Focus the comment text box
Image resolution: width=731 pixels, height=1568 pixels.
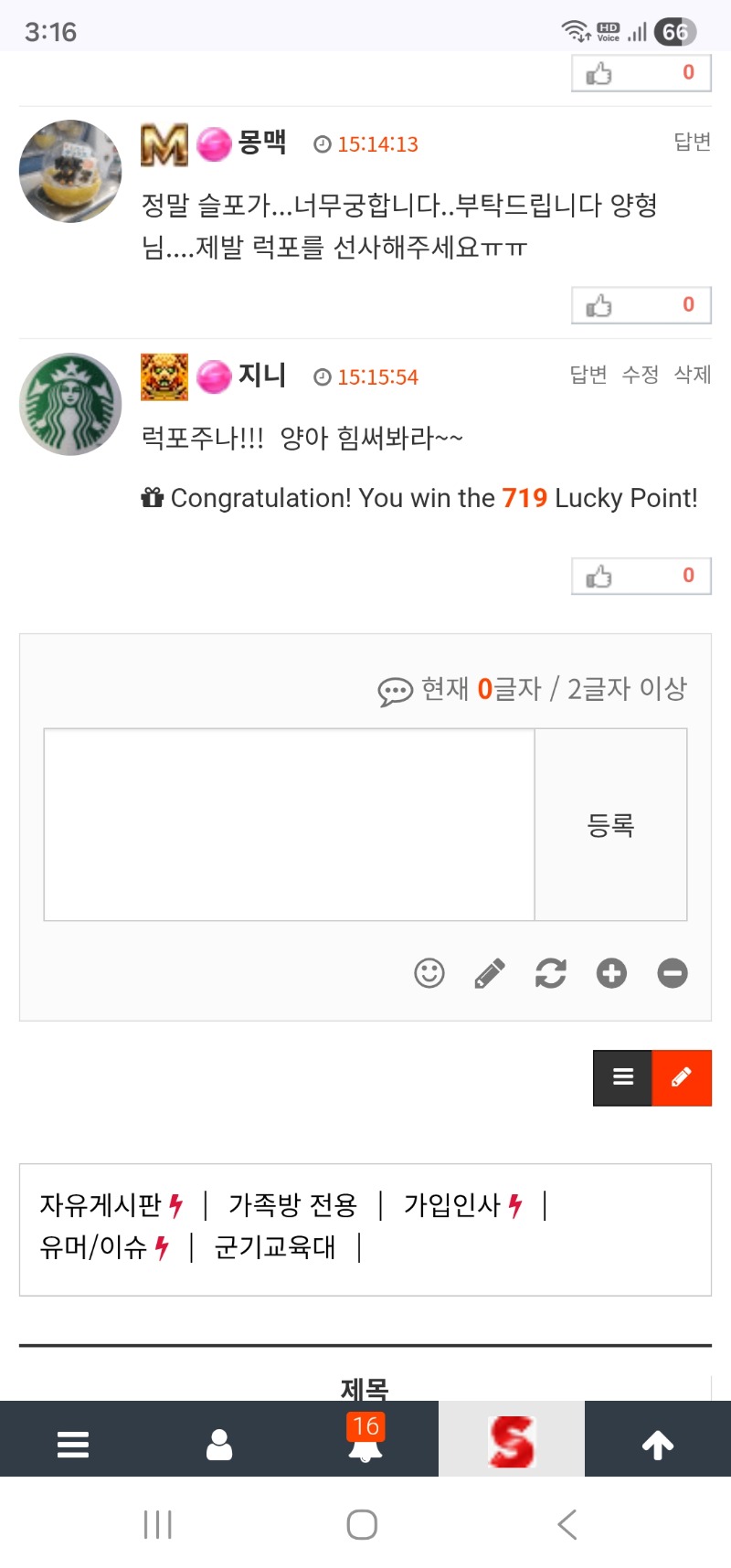[x=289, y=824]
